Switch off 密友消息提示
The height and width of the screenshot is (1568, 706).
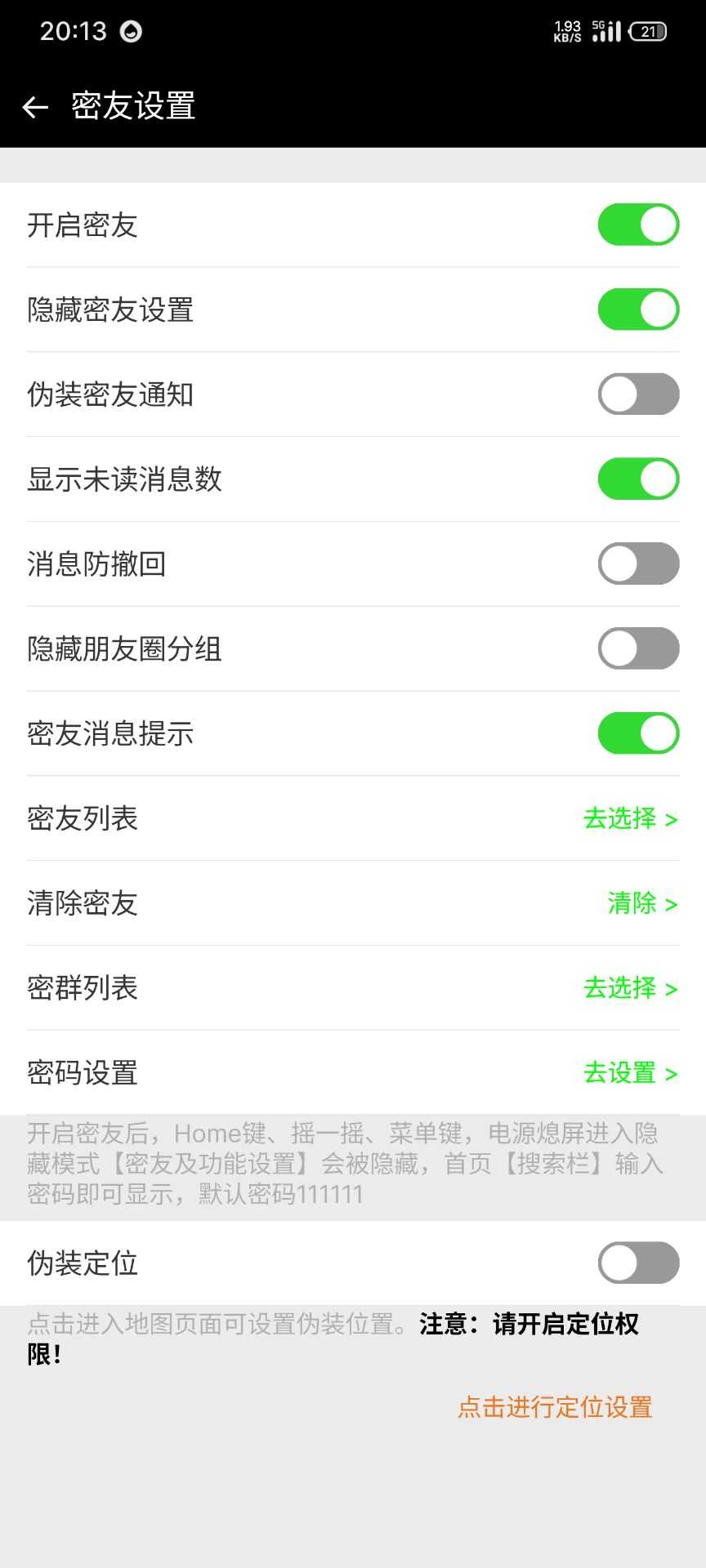[x=638, y=733]
